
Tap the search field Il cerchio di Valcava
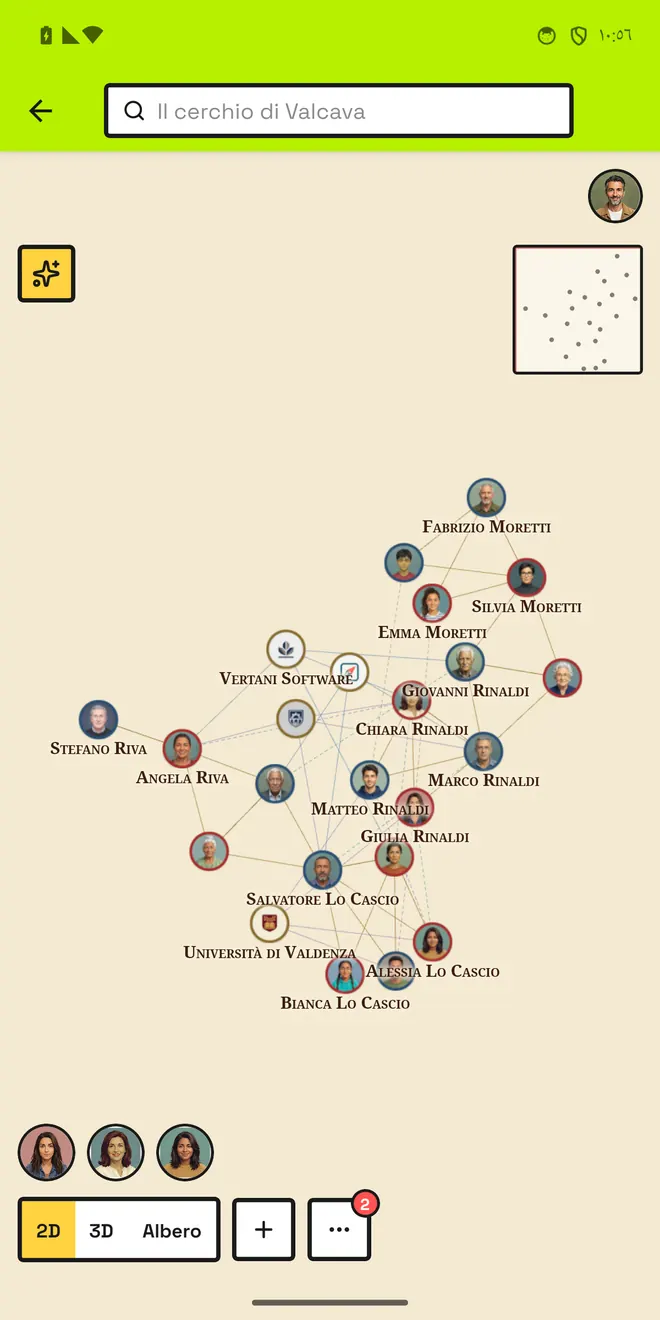339,110
